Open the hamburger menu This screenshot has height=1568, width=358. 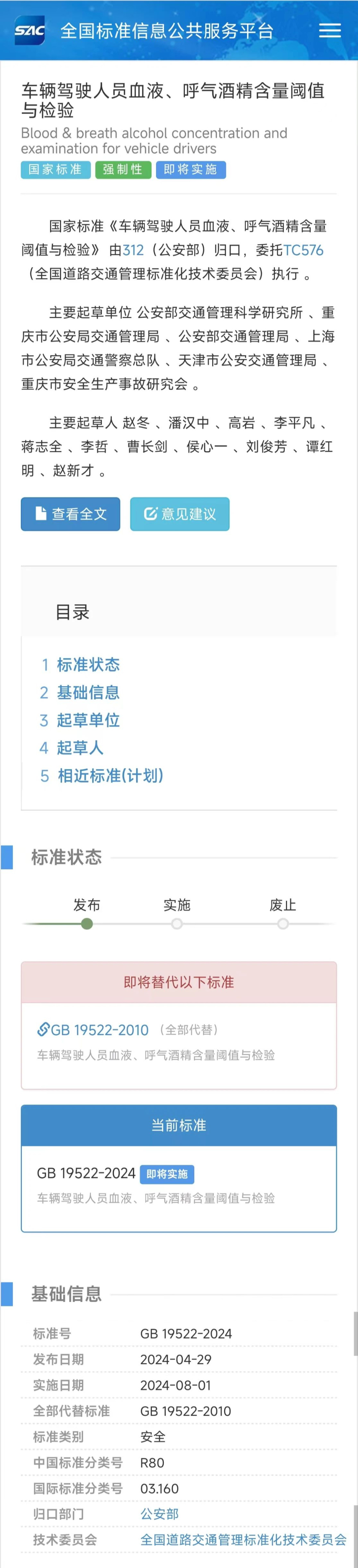[329, 30]
